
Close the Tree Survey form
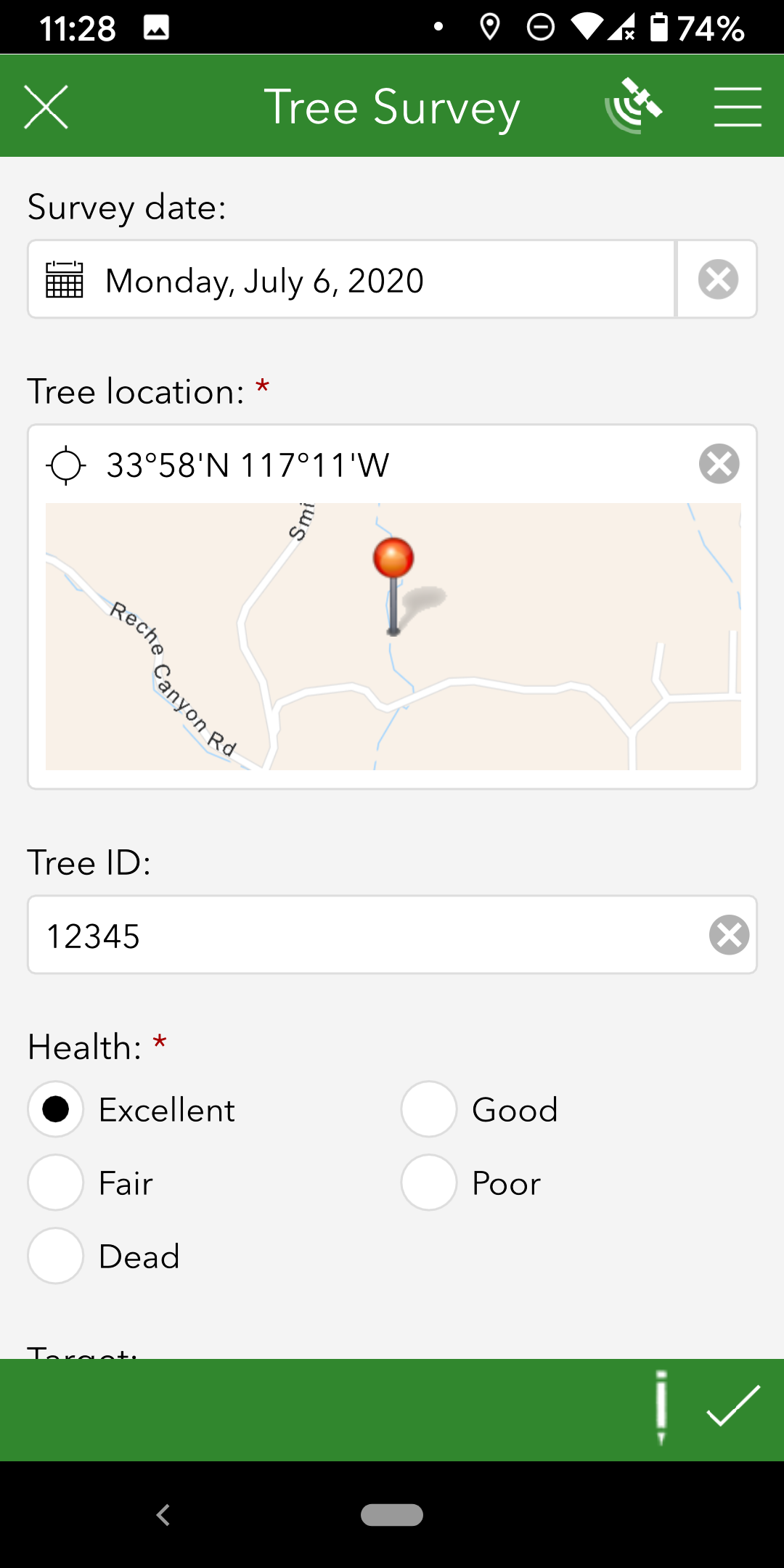(x=46, y=107)
